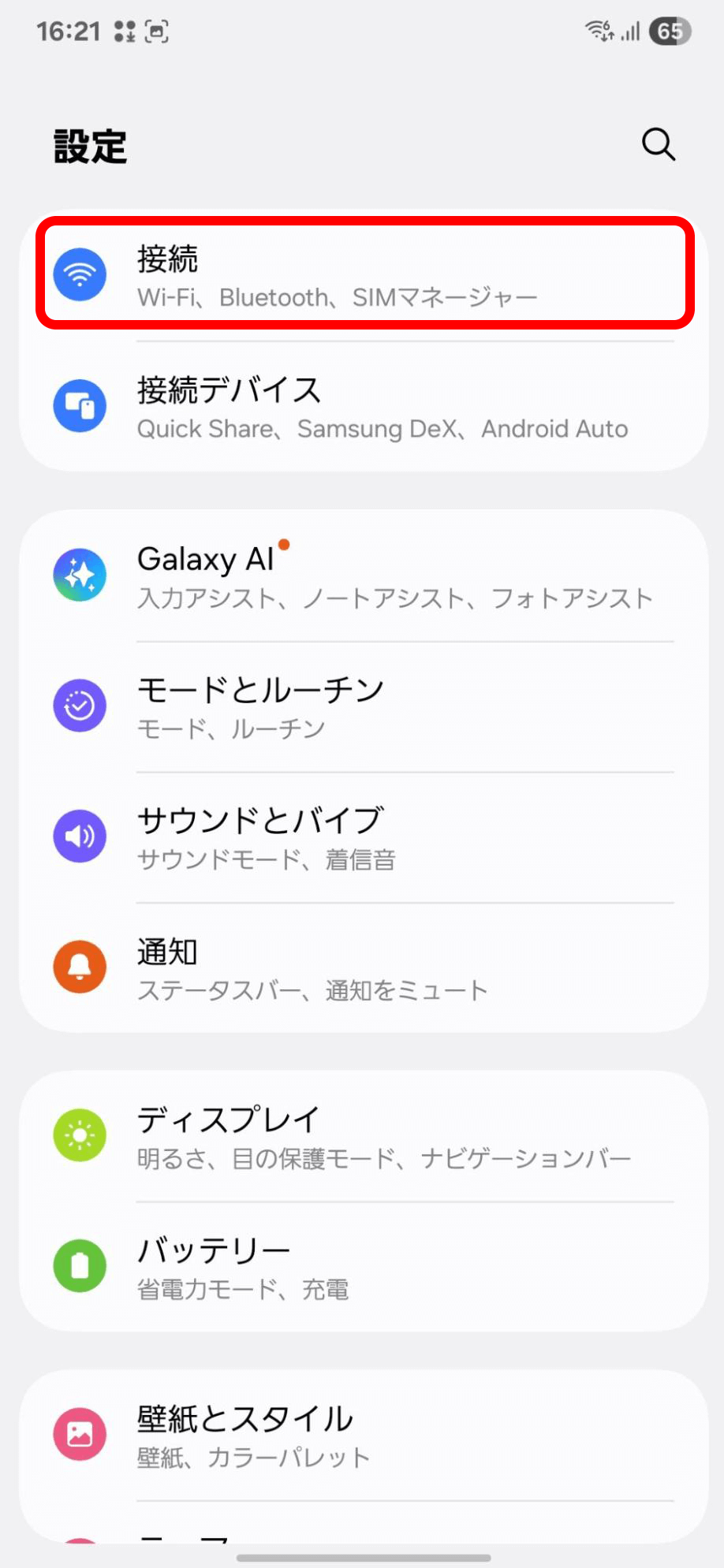Open バッテリー settings
Screen dimensions: 724x1568
[364, 1267]
